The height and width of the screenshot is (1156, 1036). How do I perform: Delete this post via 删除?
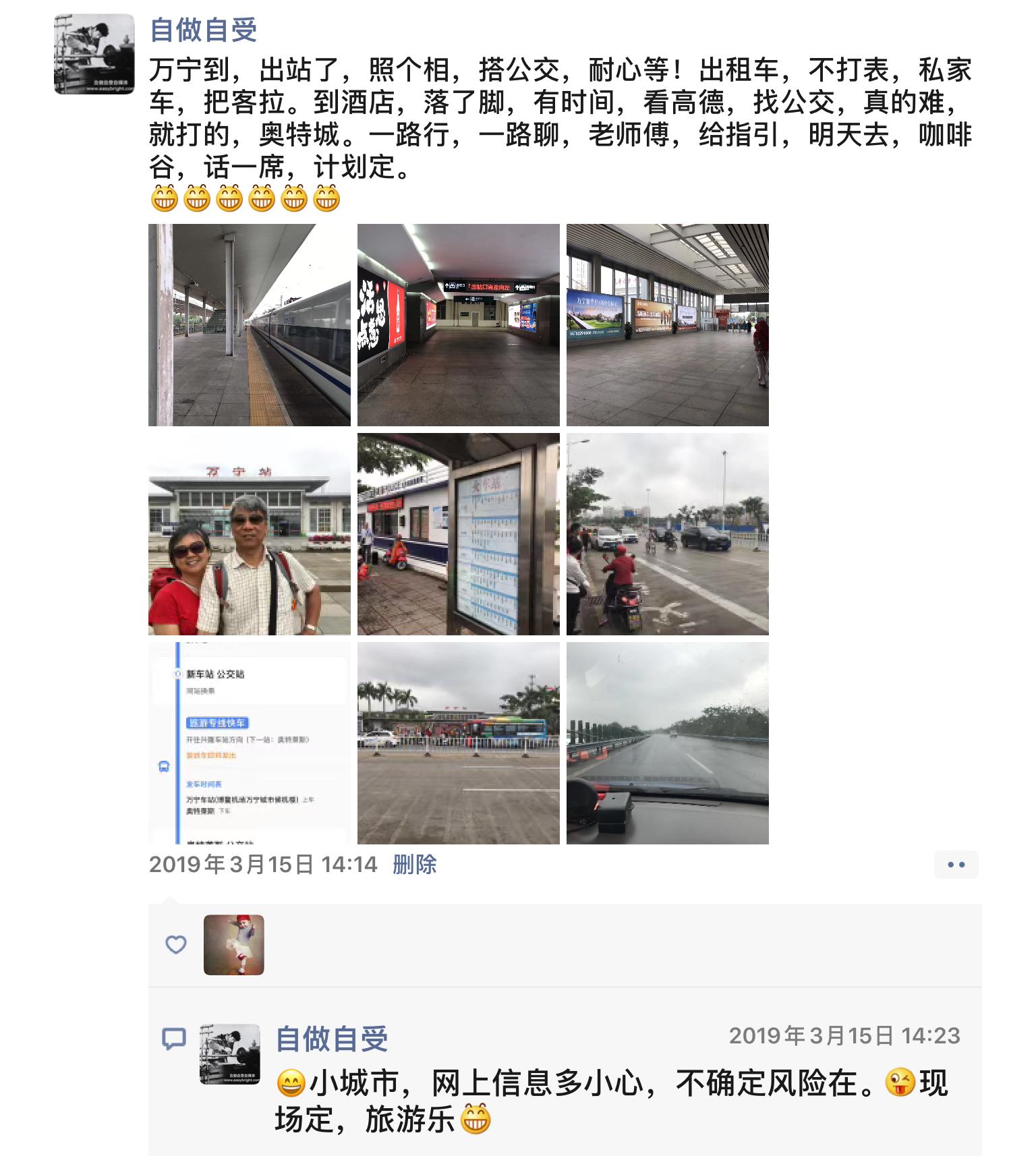pyautogui.click(x=414, y=865)
